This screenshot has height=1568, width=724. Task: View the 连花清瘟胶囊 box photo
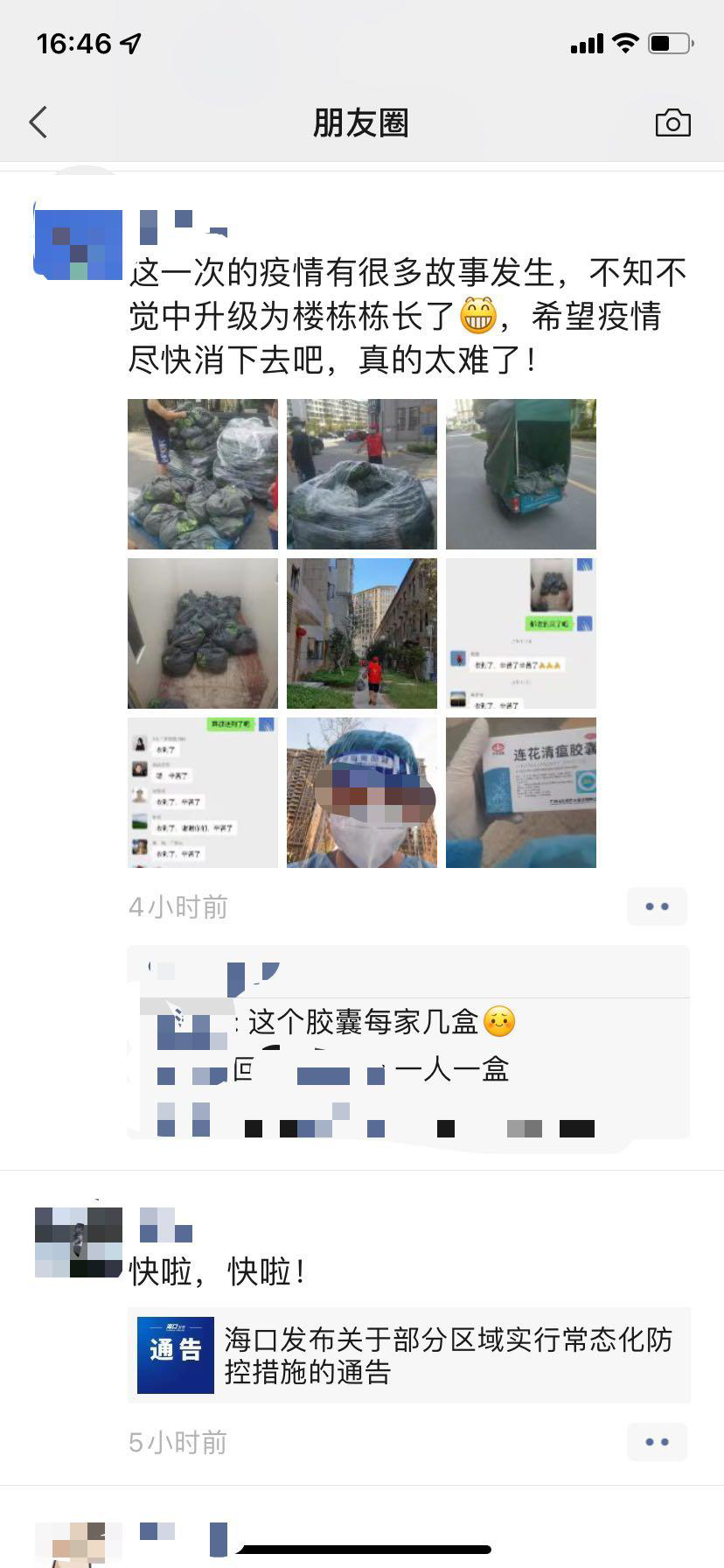pos(521,793)
